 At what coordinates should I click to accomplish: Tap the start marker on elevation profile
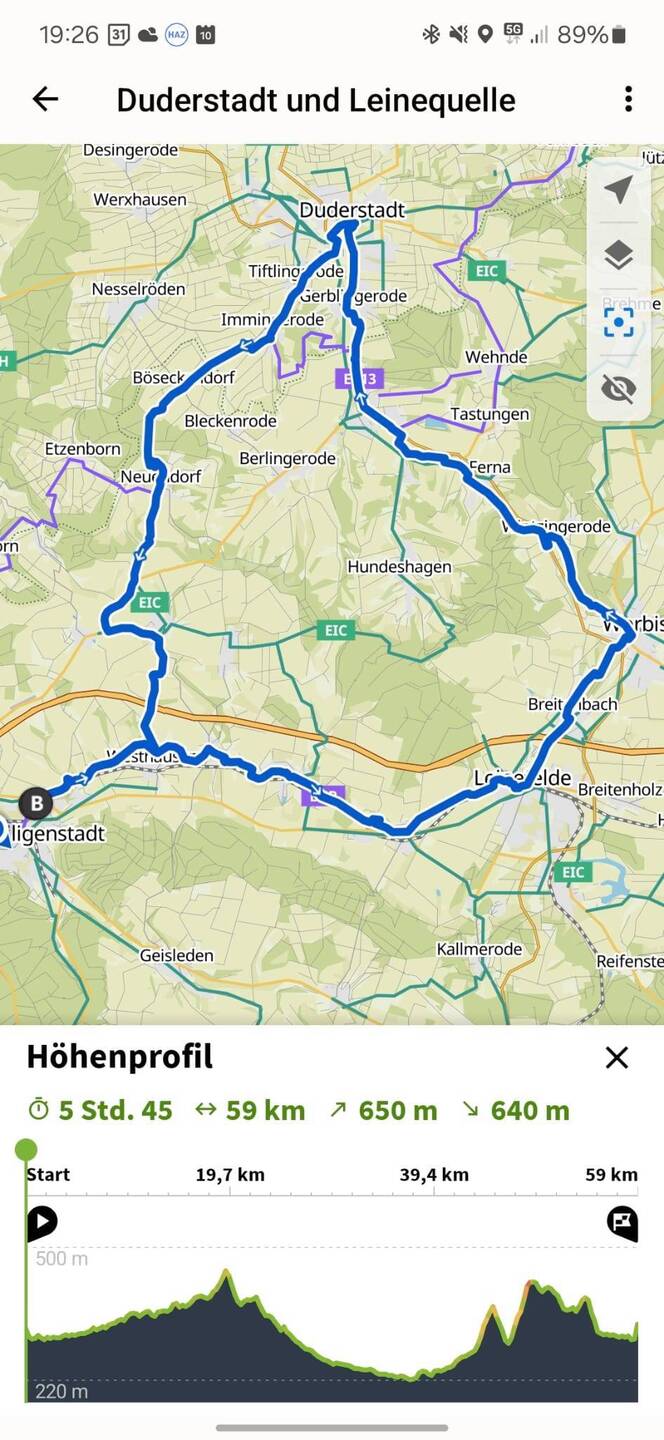click(x=42, y=1222)
